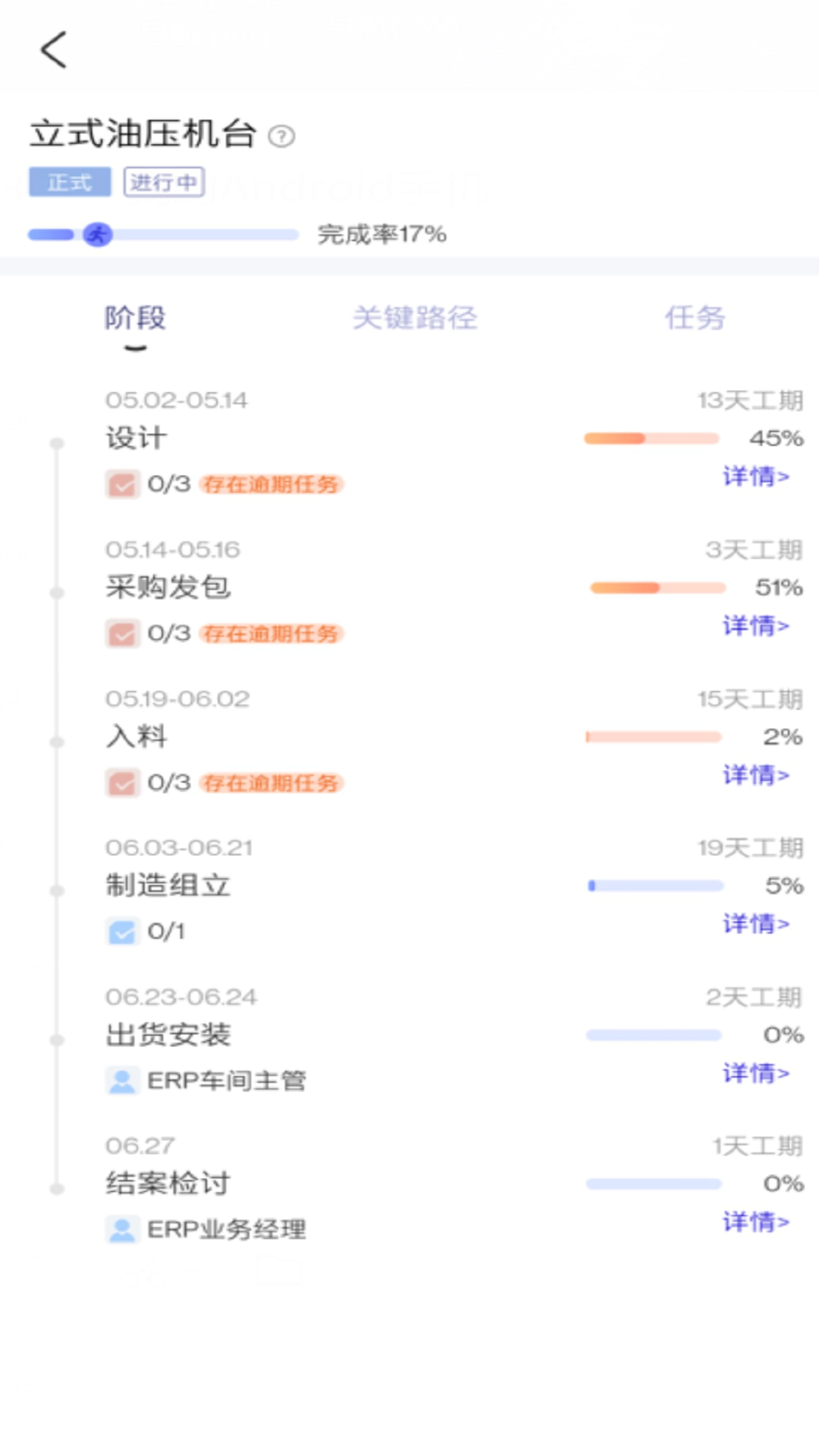Collapse the stage list via the caret under 阶段

coord(136,348)
